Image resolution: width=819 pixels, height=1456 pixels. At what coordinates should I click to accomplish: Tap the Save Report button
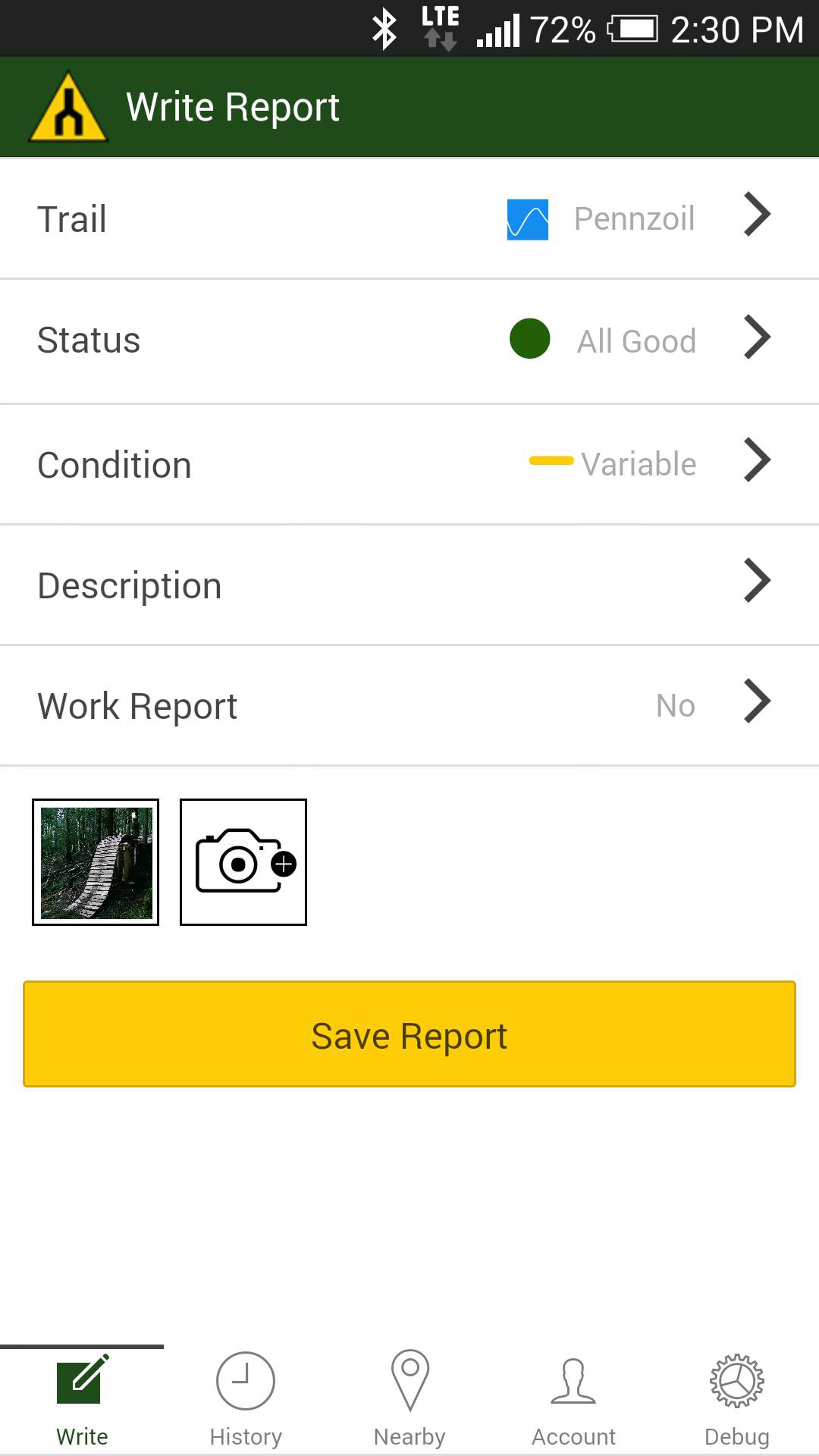pos(409,1034)
